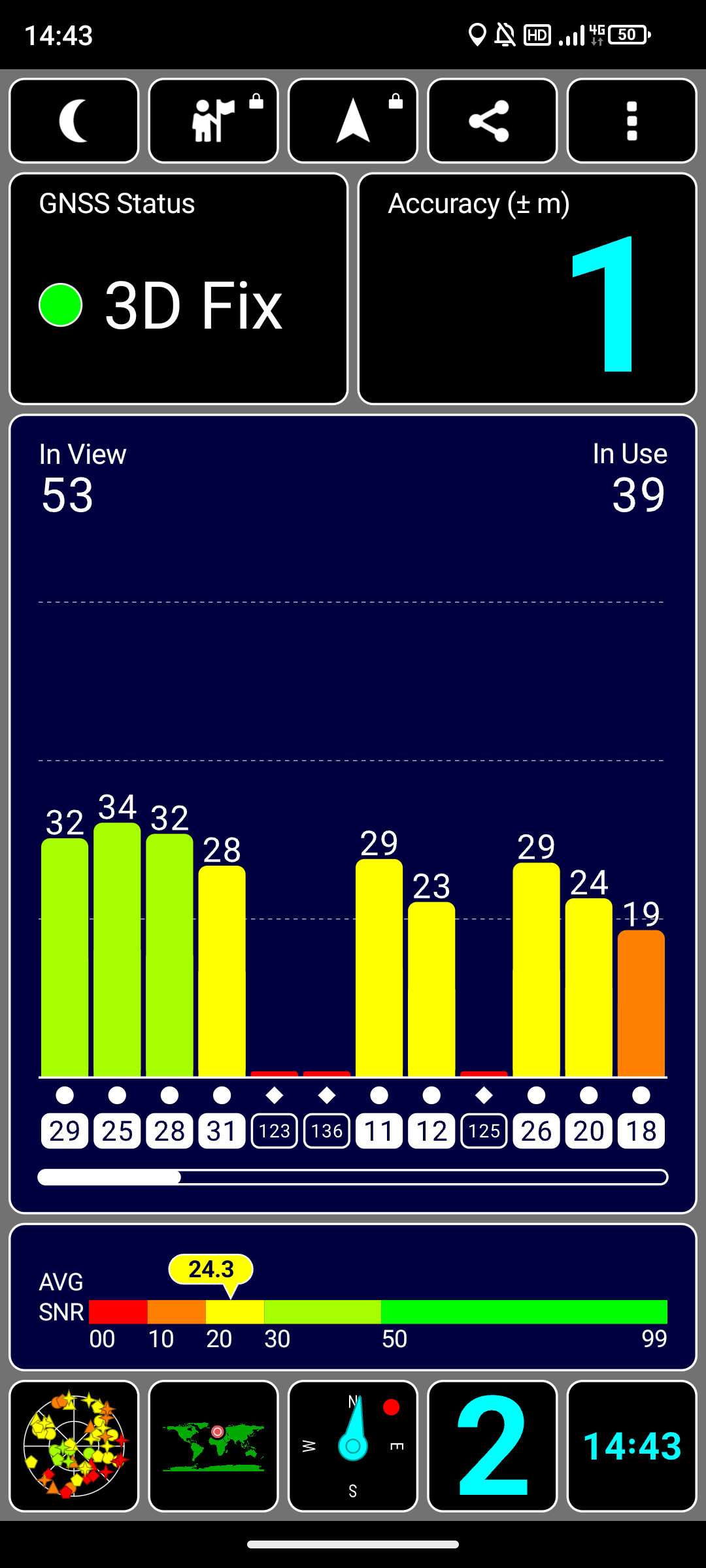Share the current GPS data
The image size is (706, 1568).
click(492, 121)
